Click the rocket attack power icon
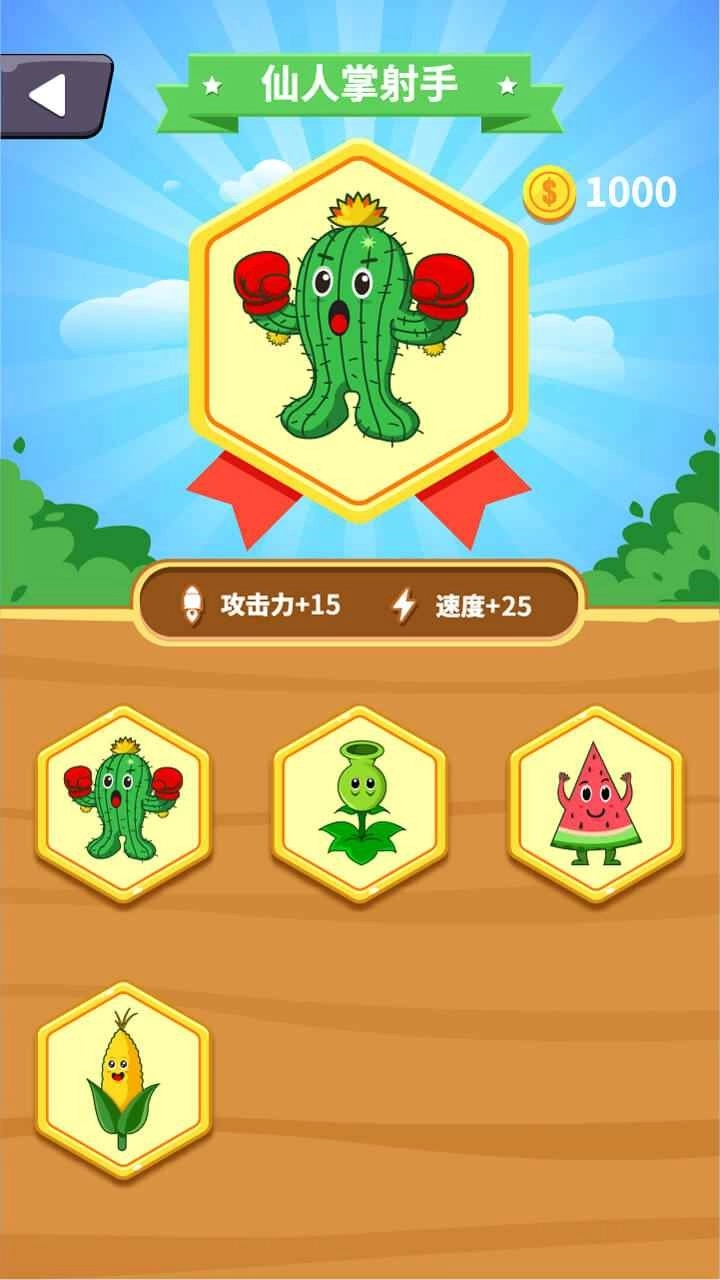720x1280 pixels. click(x=191, y=602)
